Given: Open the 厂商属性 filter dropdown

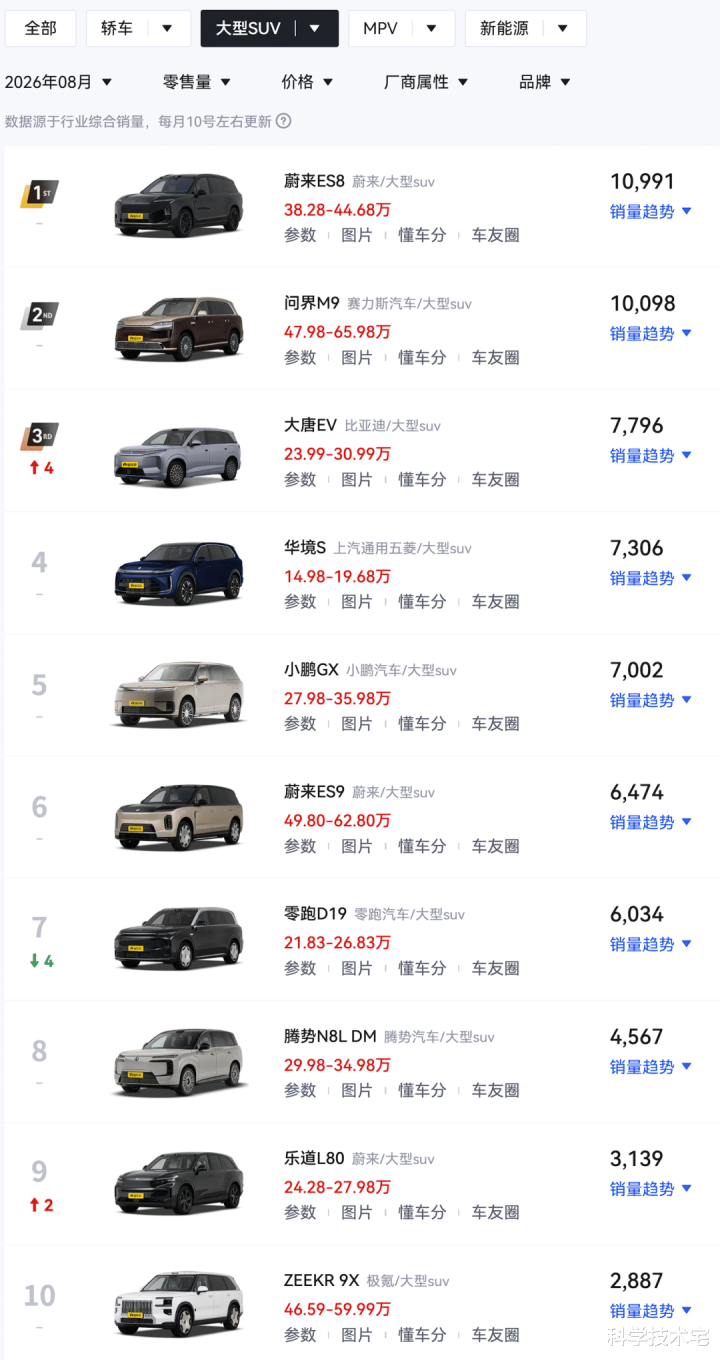Looking at the screenshot, I should click(x=427, y=82).
